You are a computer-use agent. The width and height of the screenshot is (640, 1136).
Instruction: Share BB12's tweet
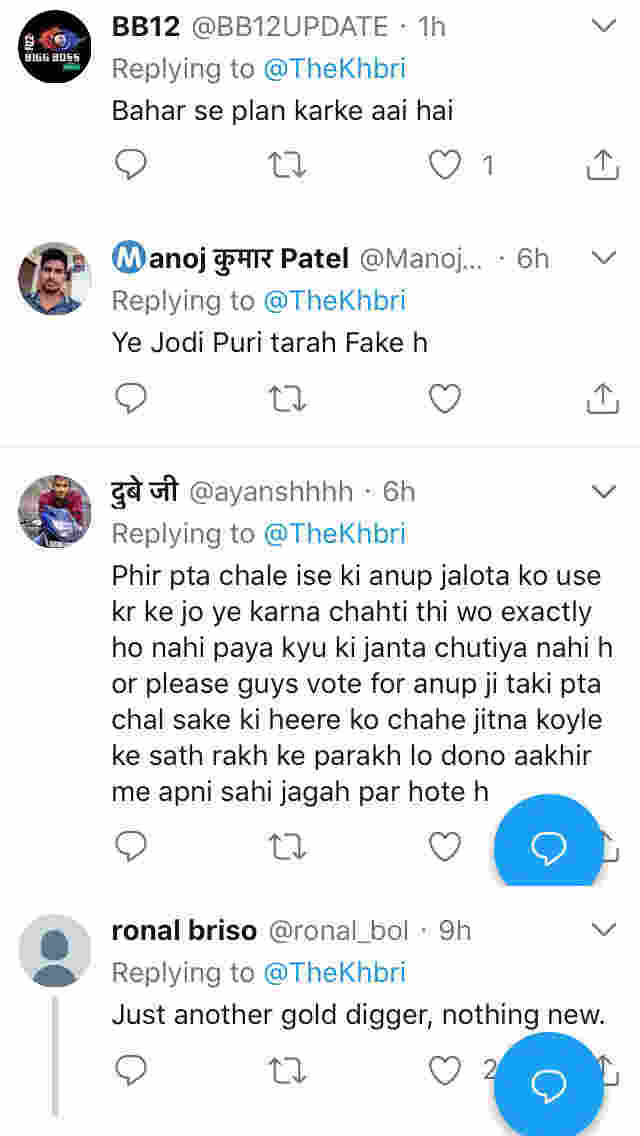pos(602,165)
